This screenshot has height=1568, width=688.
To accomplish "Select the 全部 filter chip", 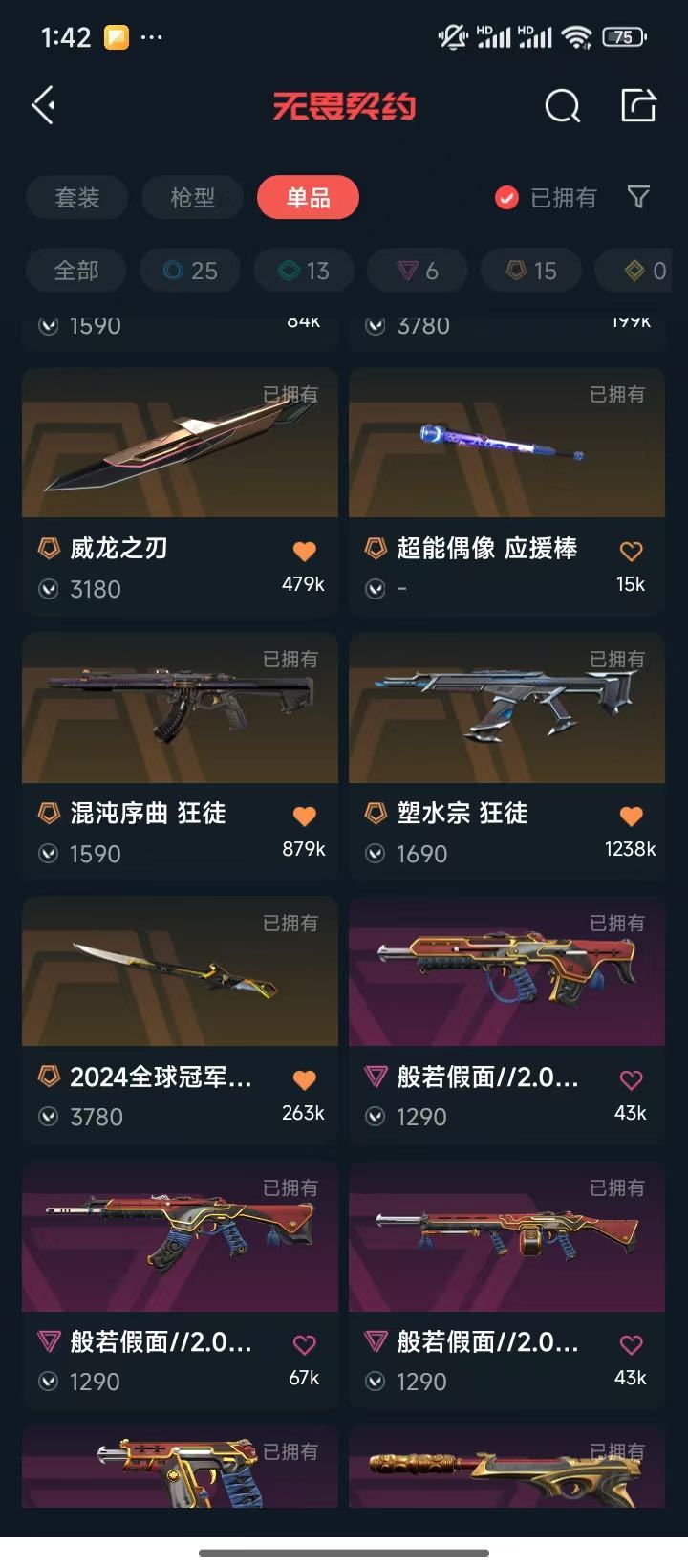I will click(76, 271).
